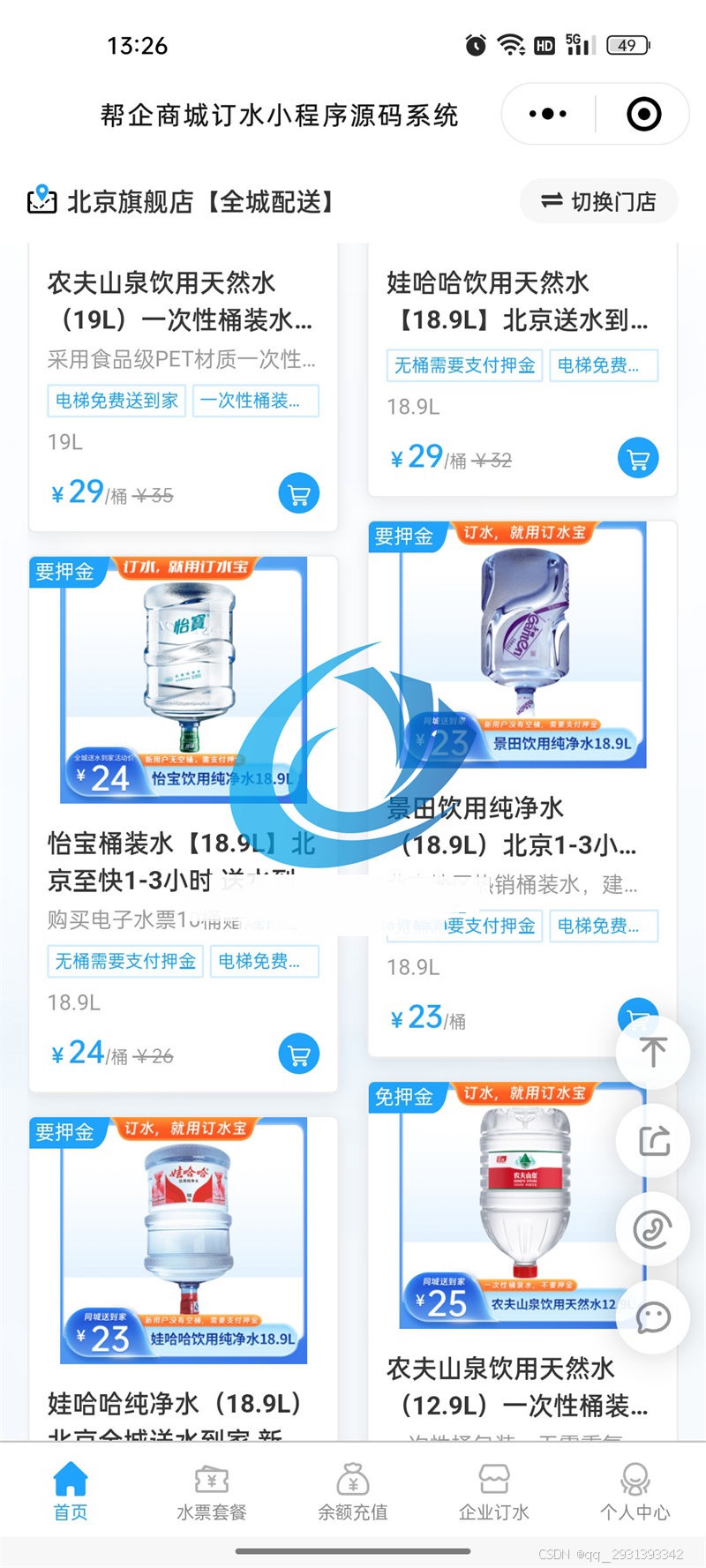Tap the share icon in floating sidebar
This screenshot has height=1568, width=706.
pos(652,1141)
